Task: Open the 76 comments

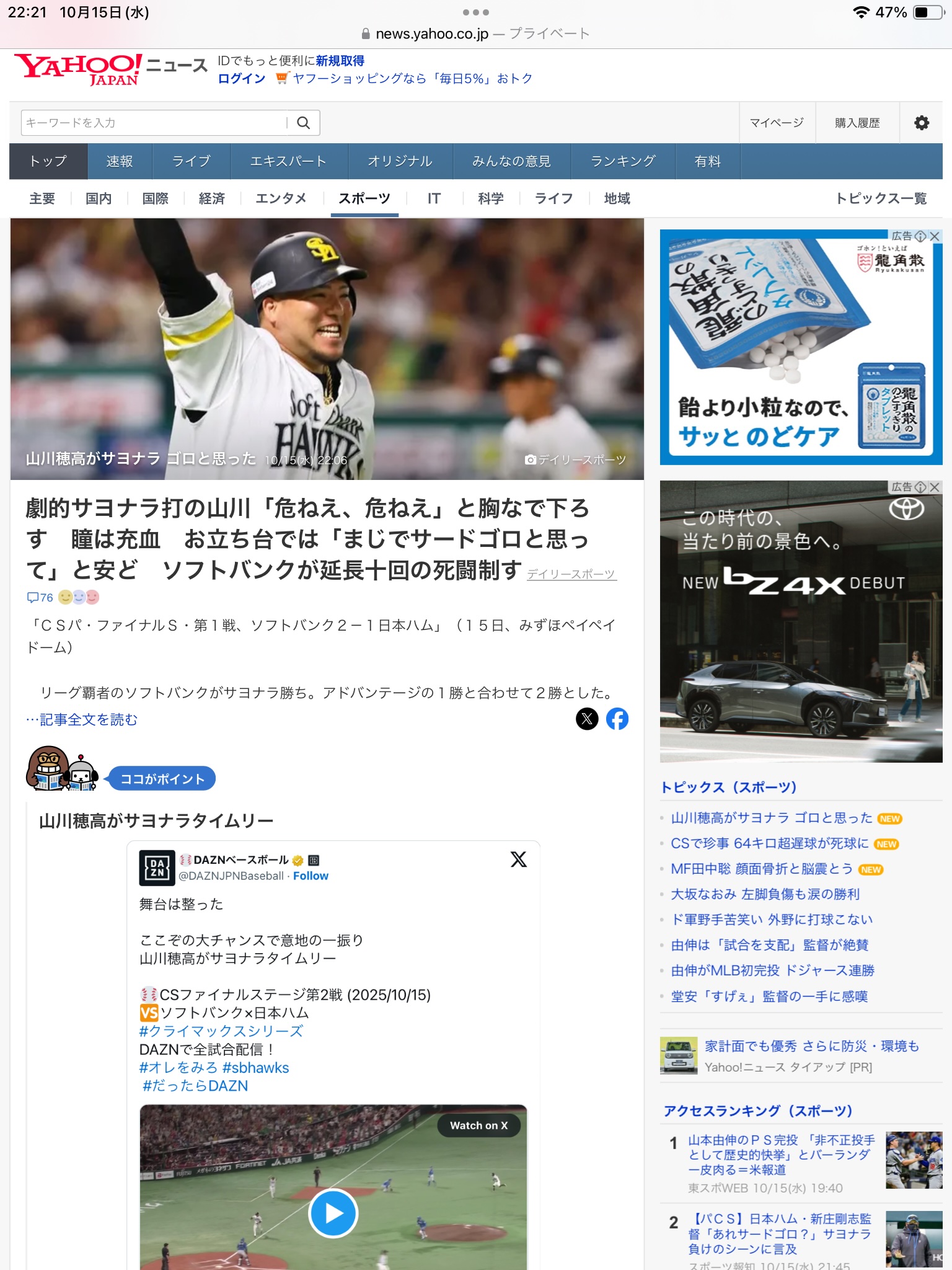Action: click(x=41, y=597)
